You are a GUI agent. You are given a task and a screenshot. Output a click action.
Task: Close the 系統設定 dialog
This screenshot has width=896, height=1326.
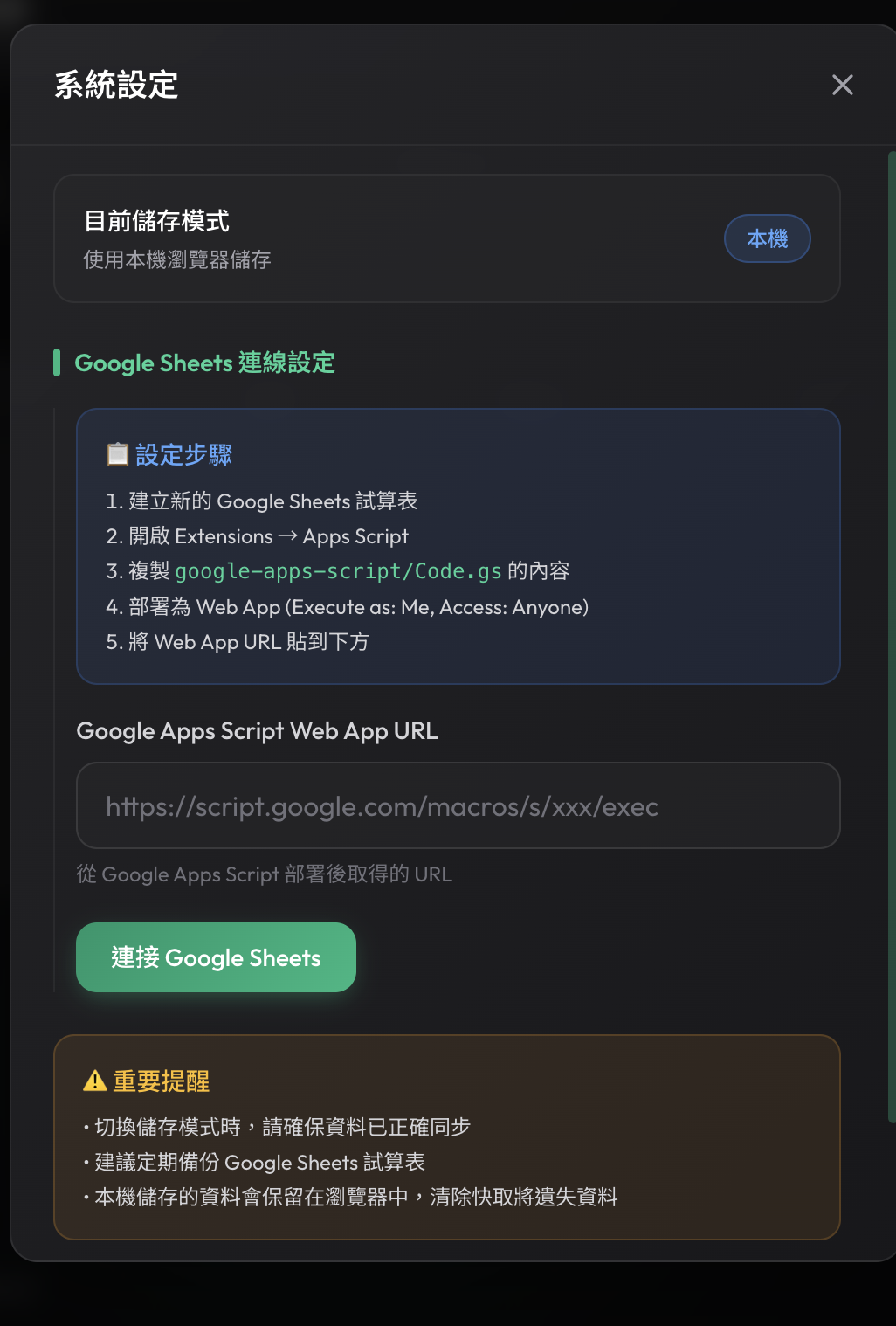click(x=842, y=85)
